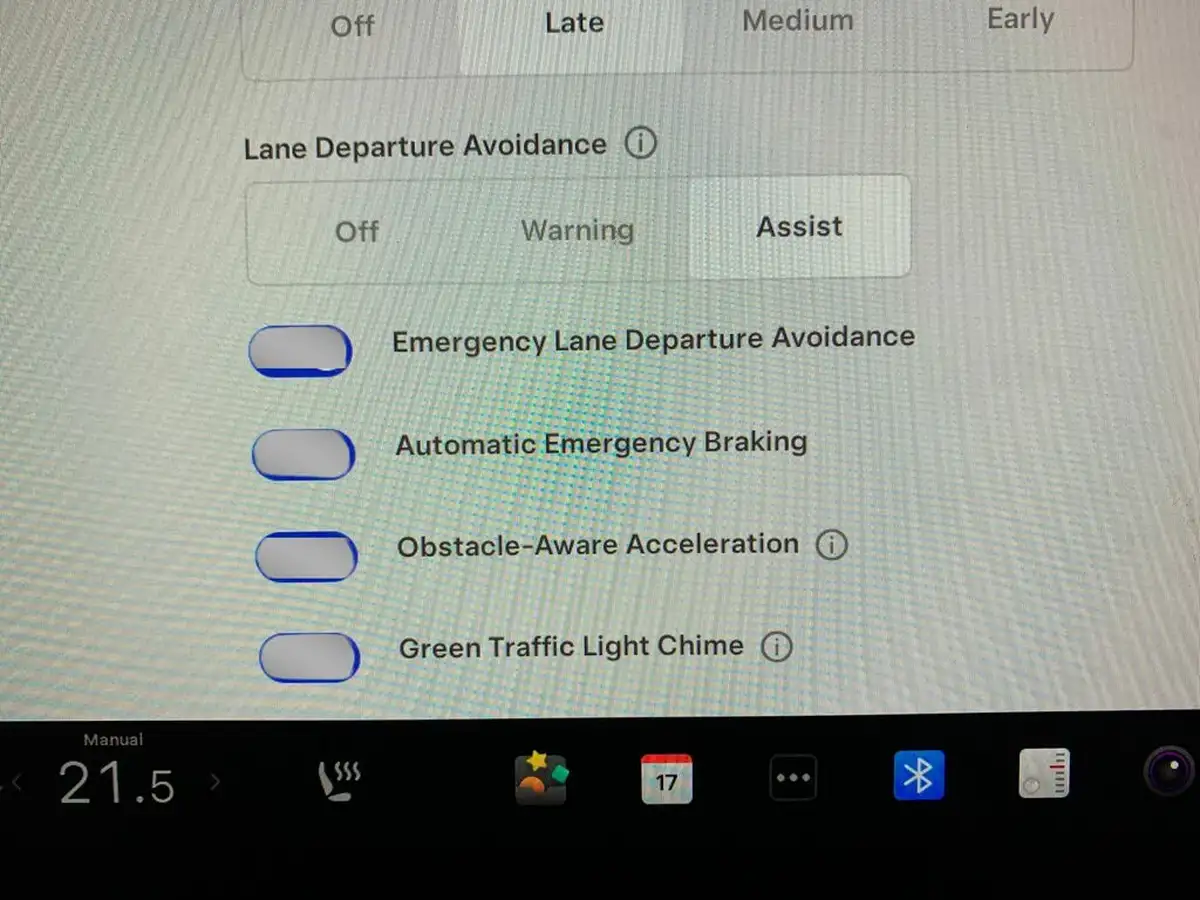Open the all-apps three dots menu

pos(793,778)
